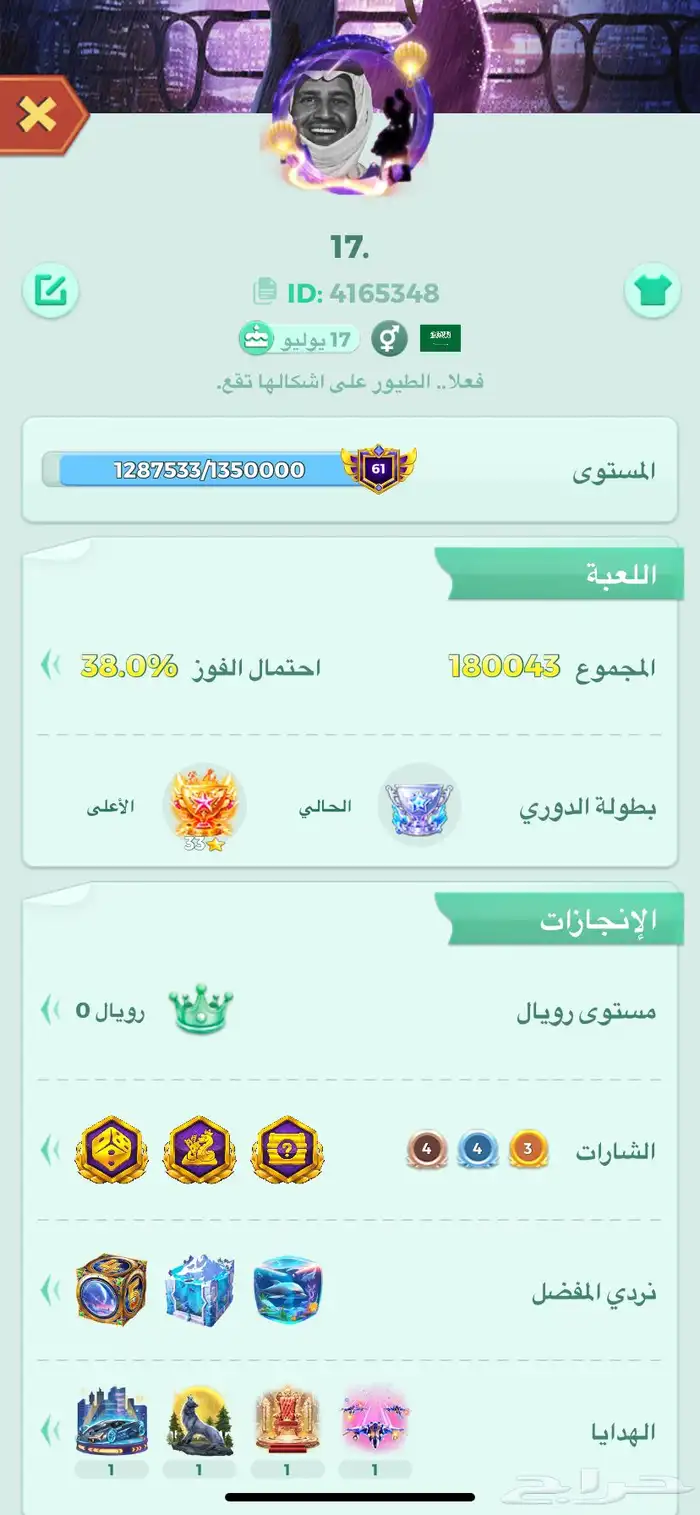This screenshot has height=1515, width=700.
Task: Open the Royal level row
Action: click(x=349, y=1011)
